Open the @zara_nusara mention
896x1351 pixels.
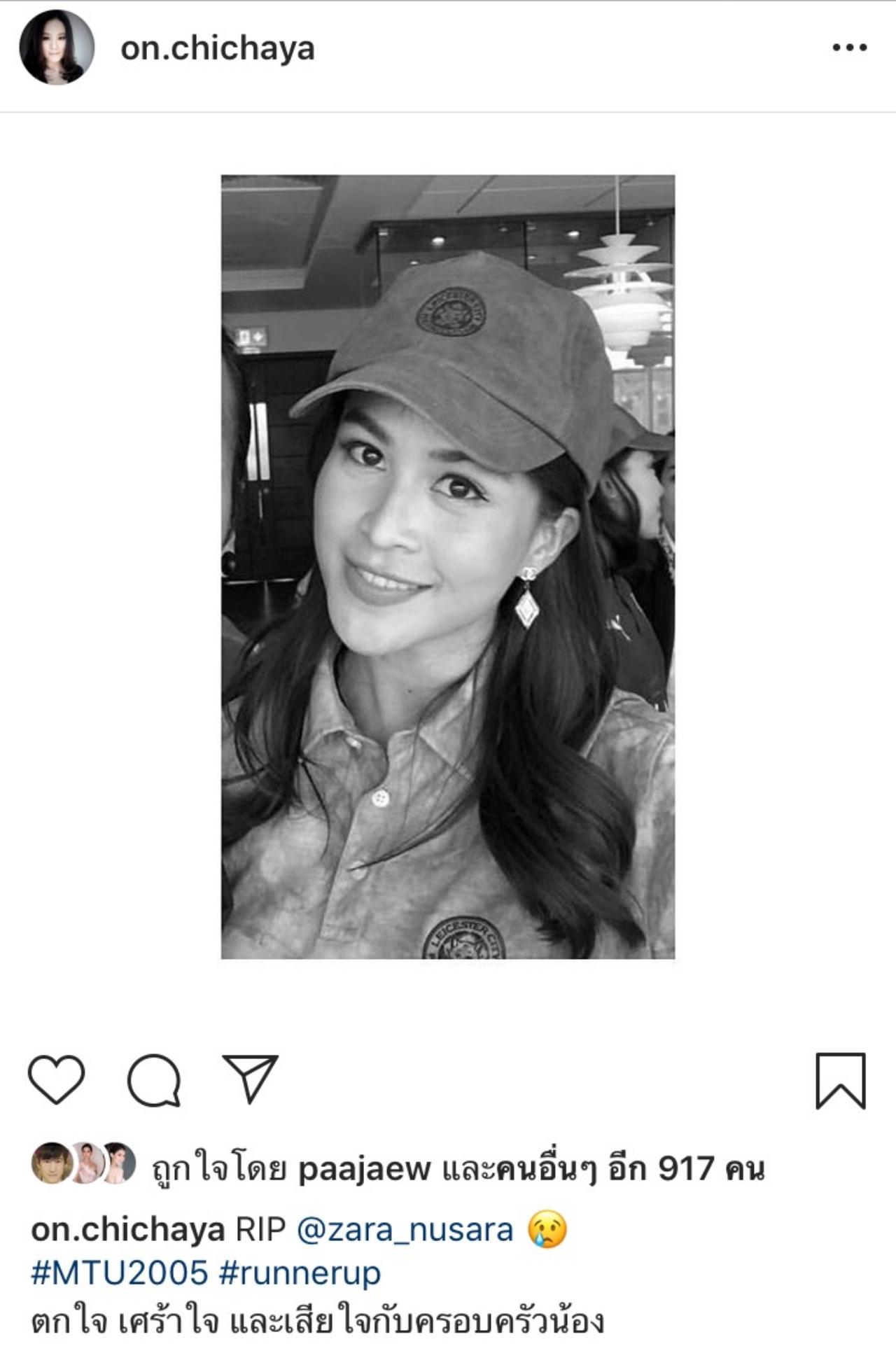click(405, 1230)
